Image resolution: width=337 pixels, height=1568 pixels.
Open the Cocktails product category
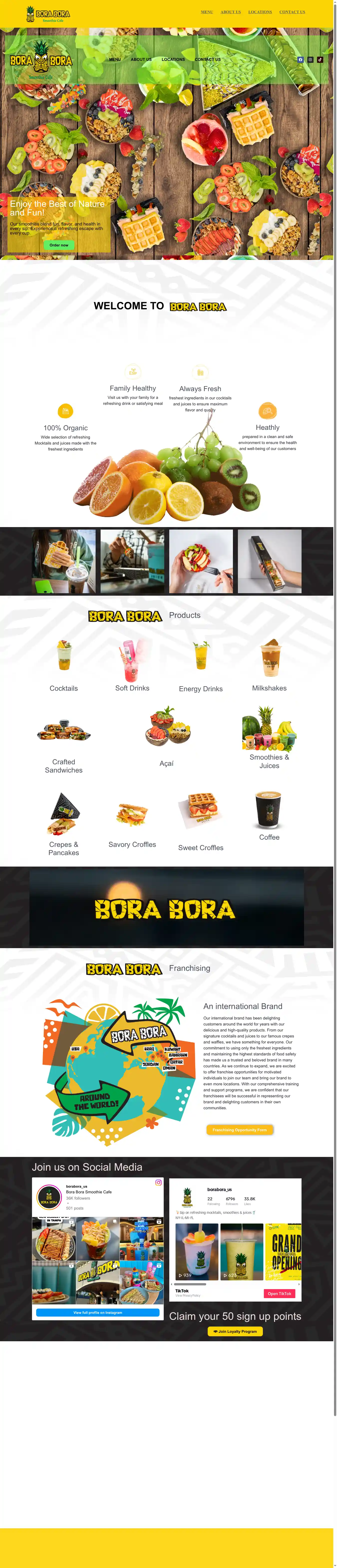pos(63,688)
